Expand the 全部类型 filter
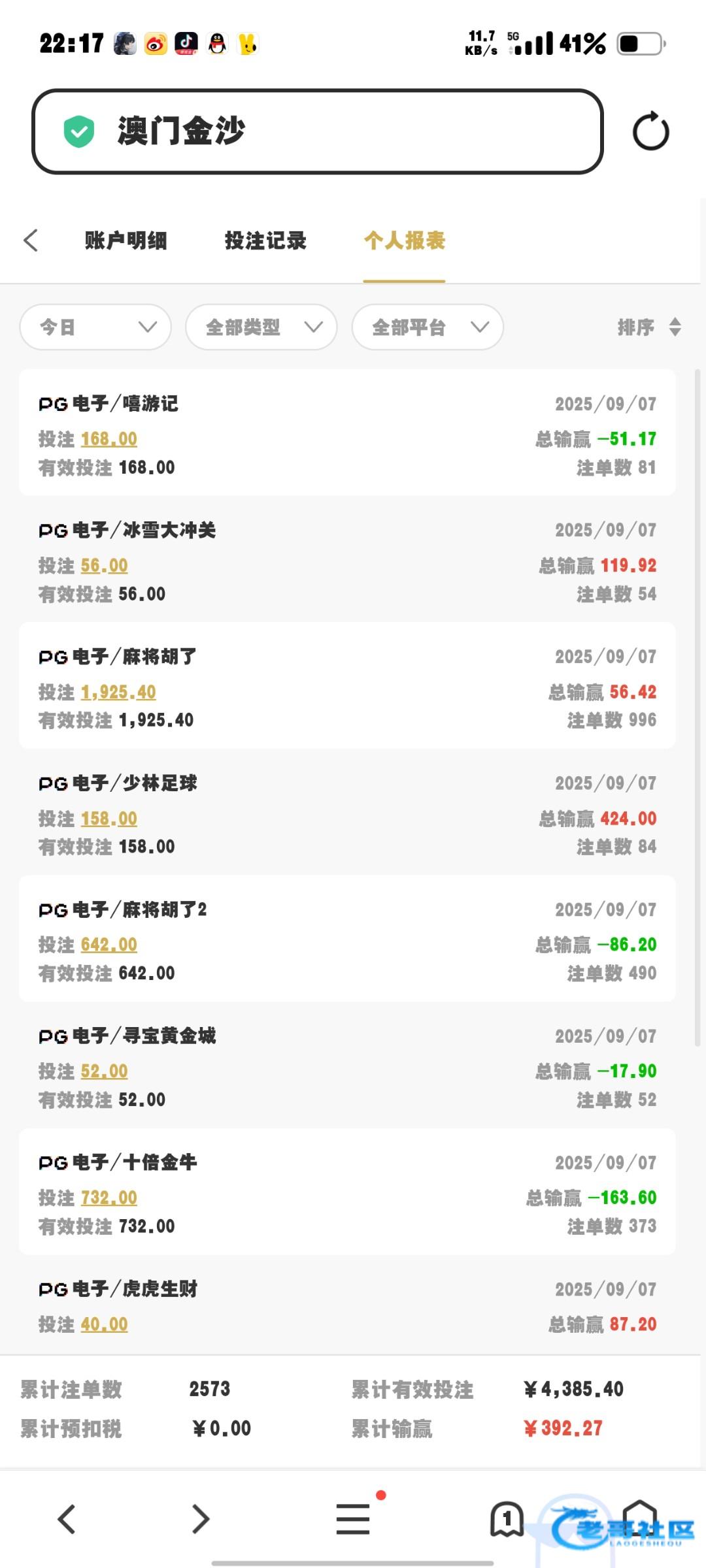 point(261,327)
